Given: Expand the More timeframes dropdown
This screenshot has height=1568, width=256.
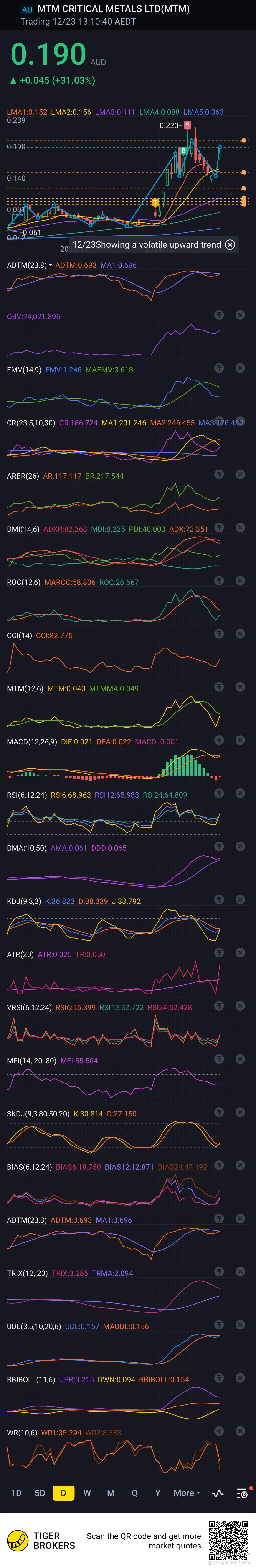Looking at the screenshot, I should tap(187, 1493).
